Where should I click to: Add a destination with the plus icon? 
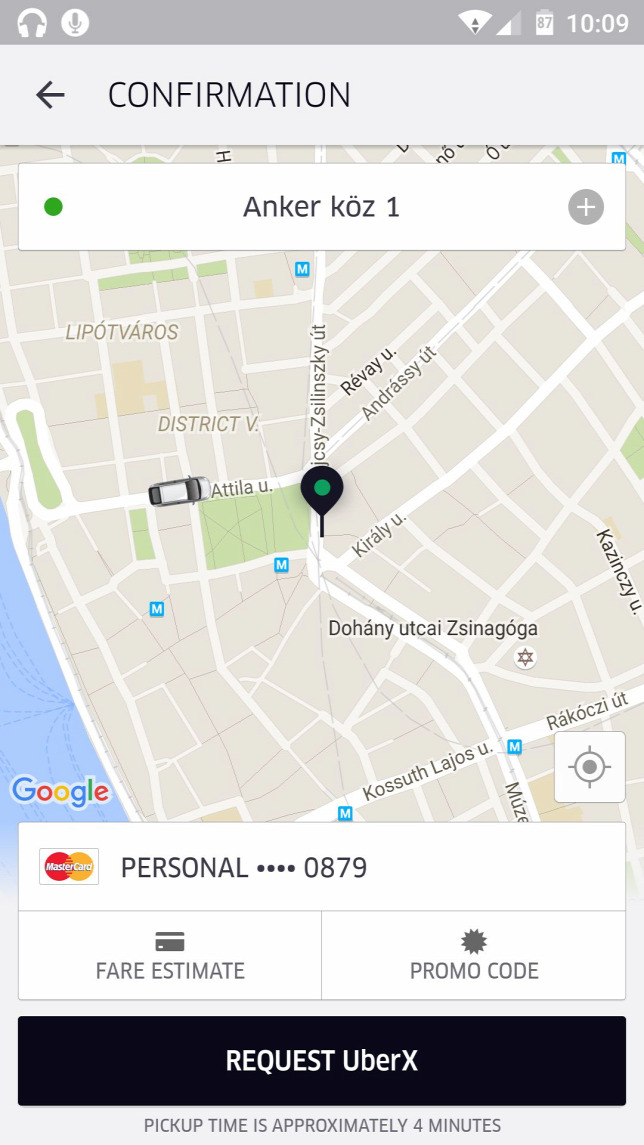click(x=586, y=208)
